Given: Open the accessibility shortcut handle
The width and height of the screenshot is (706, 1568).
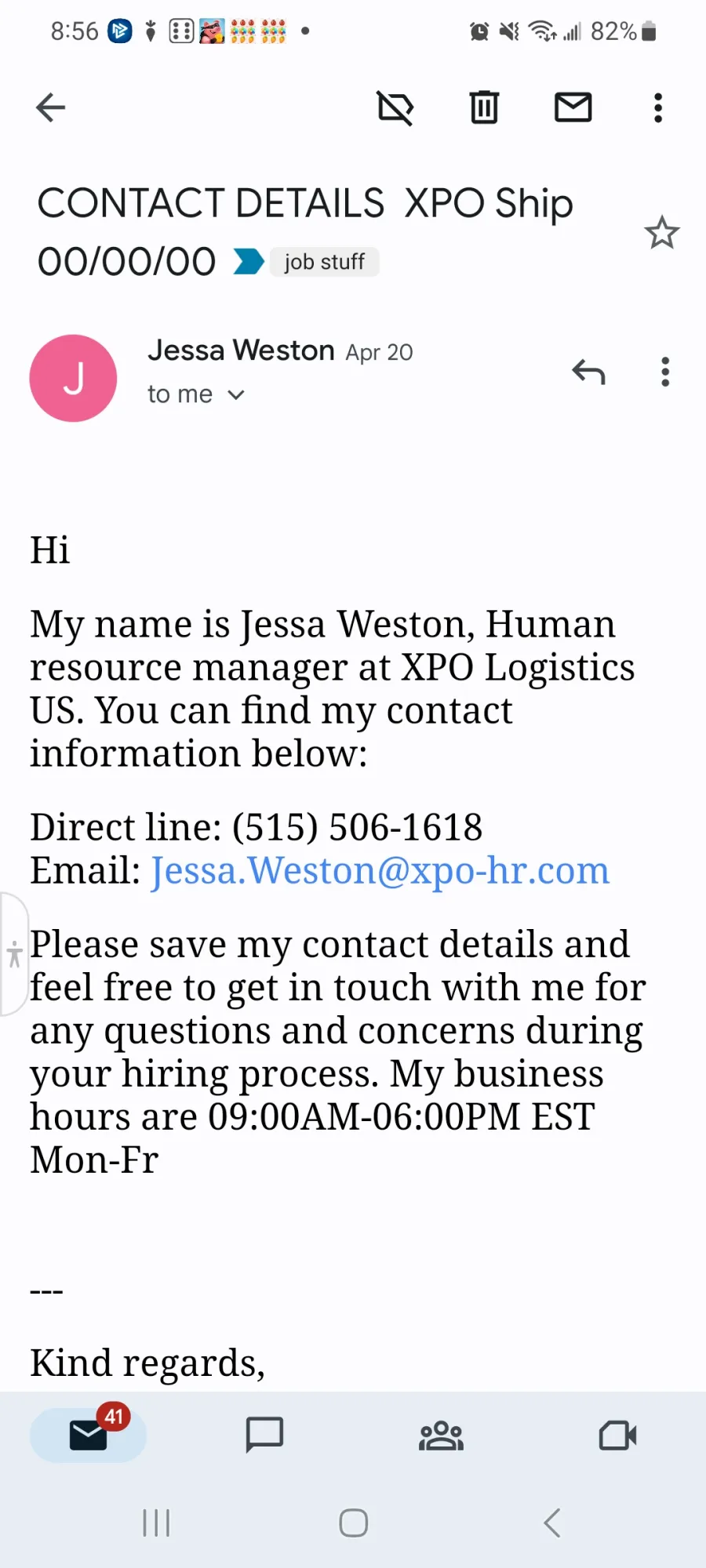Looking at the screenshot, I should (x=14, y=954).
